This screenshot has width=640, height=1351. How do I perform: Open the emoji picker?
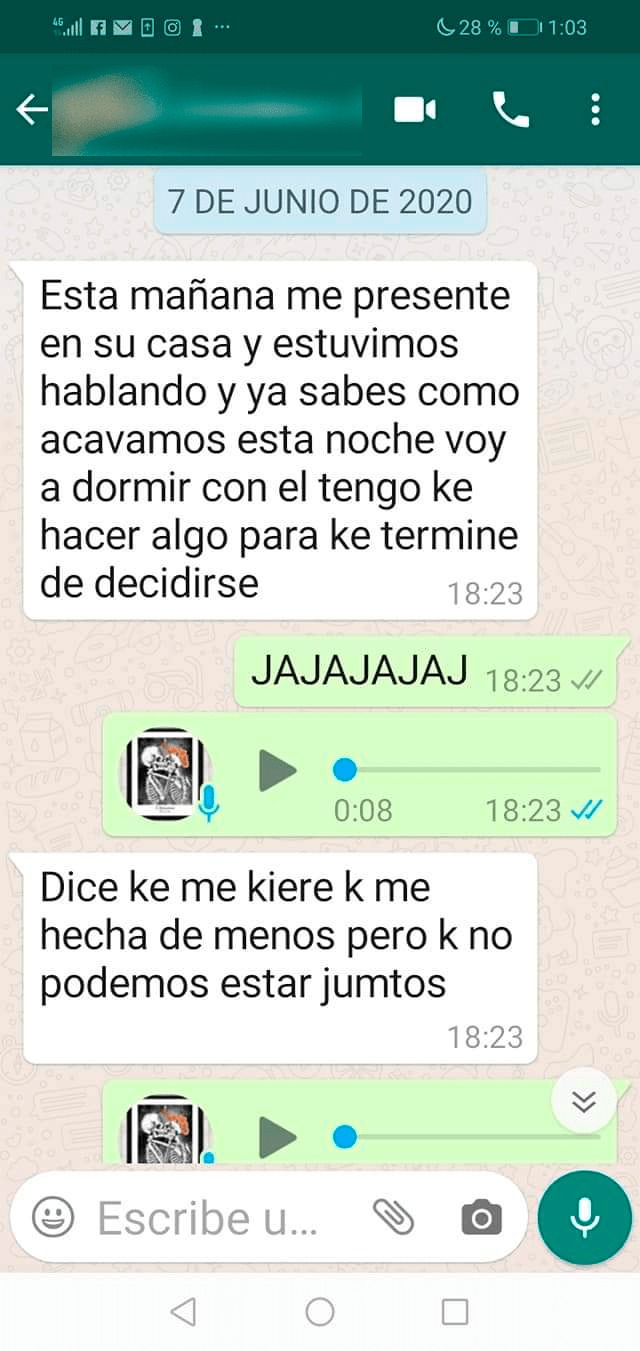(x=53, y=1217)
